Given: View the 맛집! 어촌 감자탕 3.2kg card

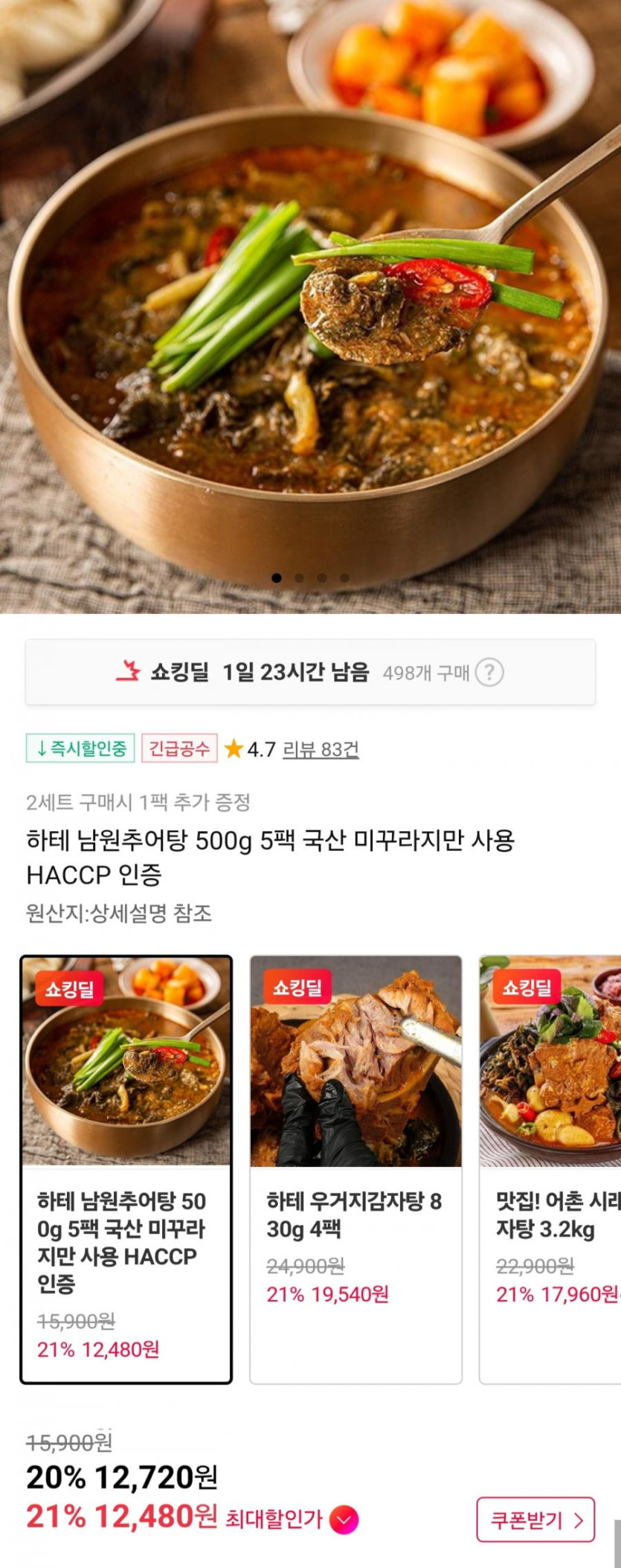Looking at the screenshot, I should click(x=550, y=1168).
